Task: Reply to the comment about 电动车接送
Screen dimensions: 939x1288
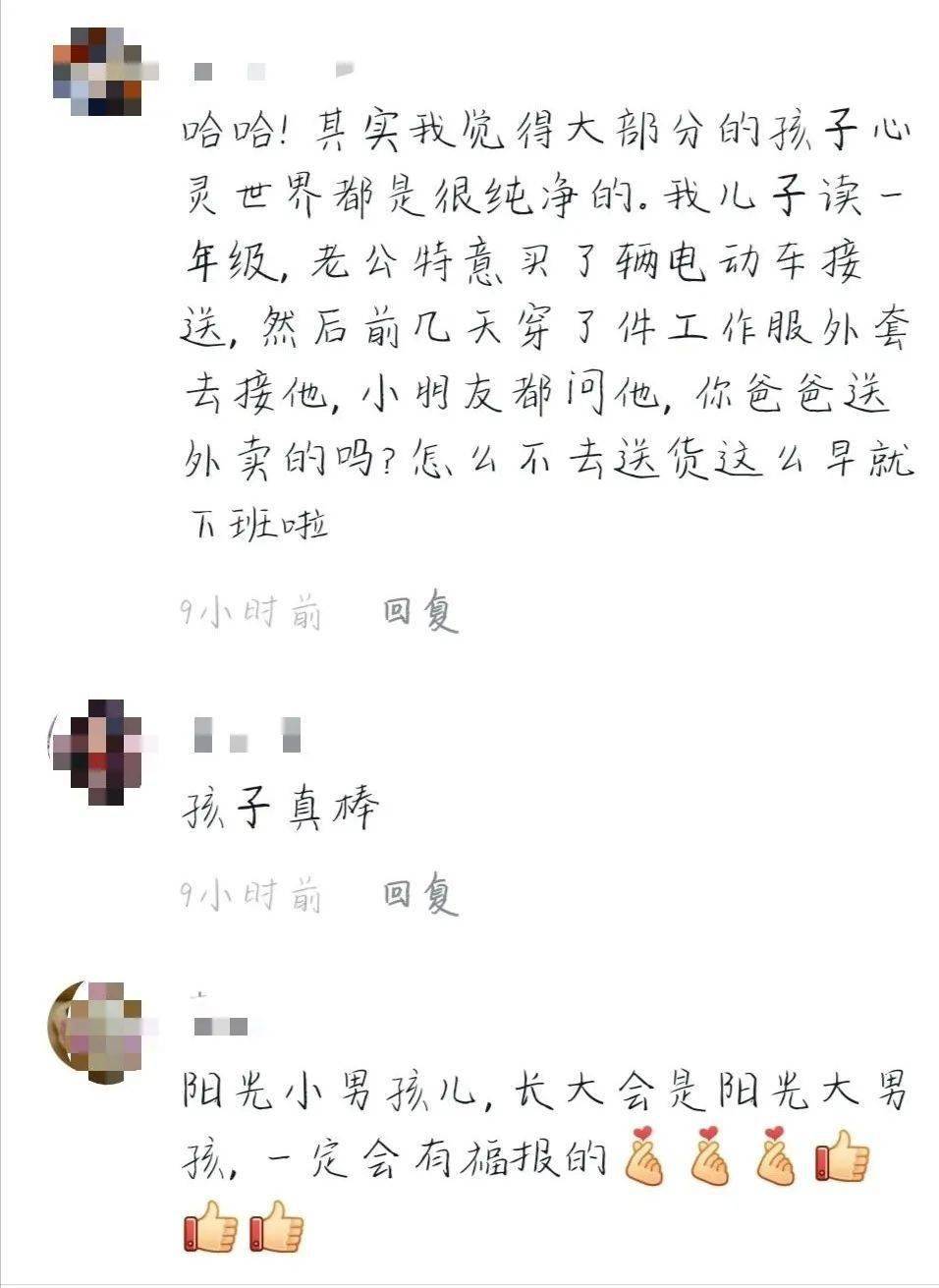Action: pyautogui.click(x=420, y=613)
